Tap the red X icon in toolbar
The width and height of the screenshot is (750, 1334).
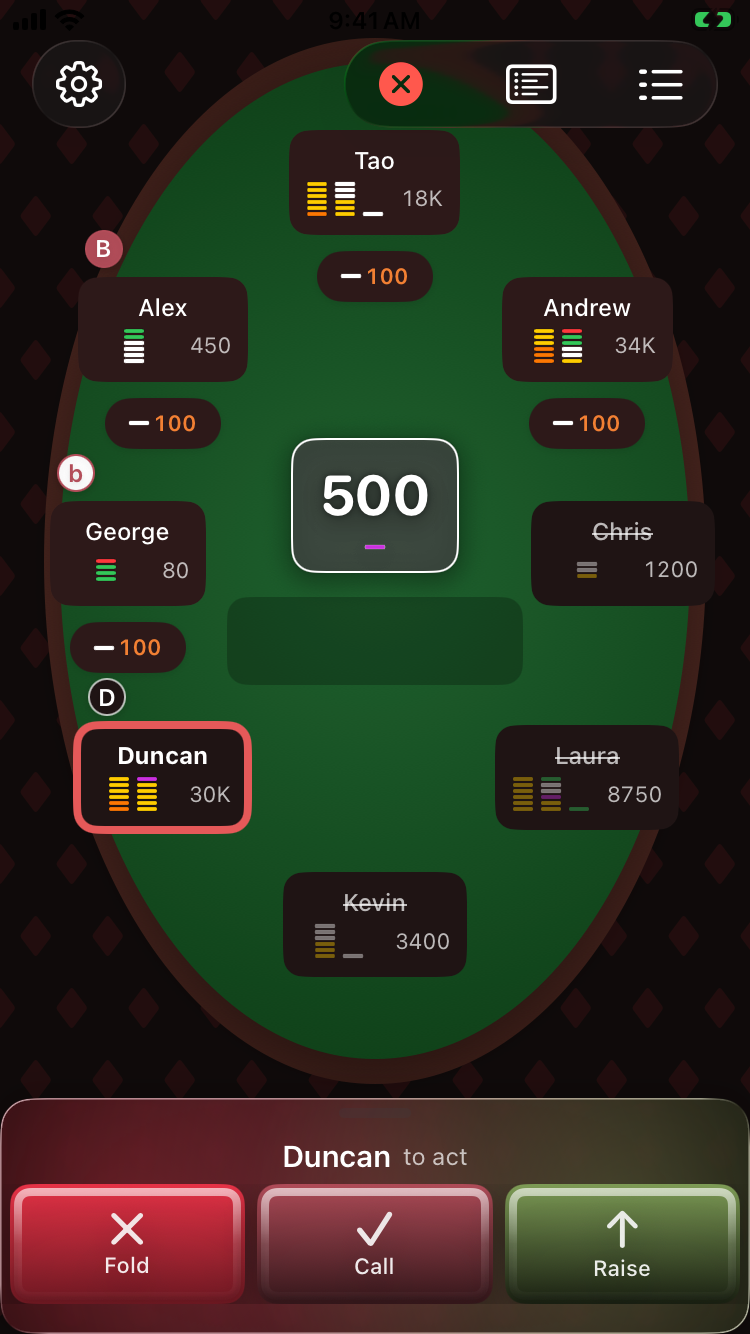pyautogui.click(x=401, y=84)
